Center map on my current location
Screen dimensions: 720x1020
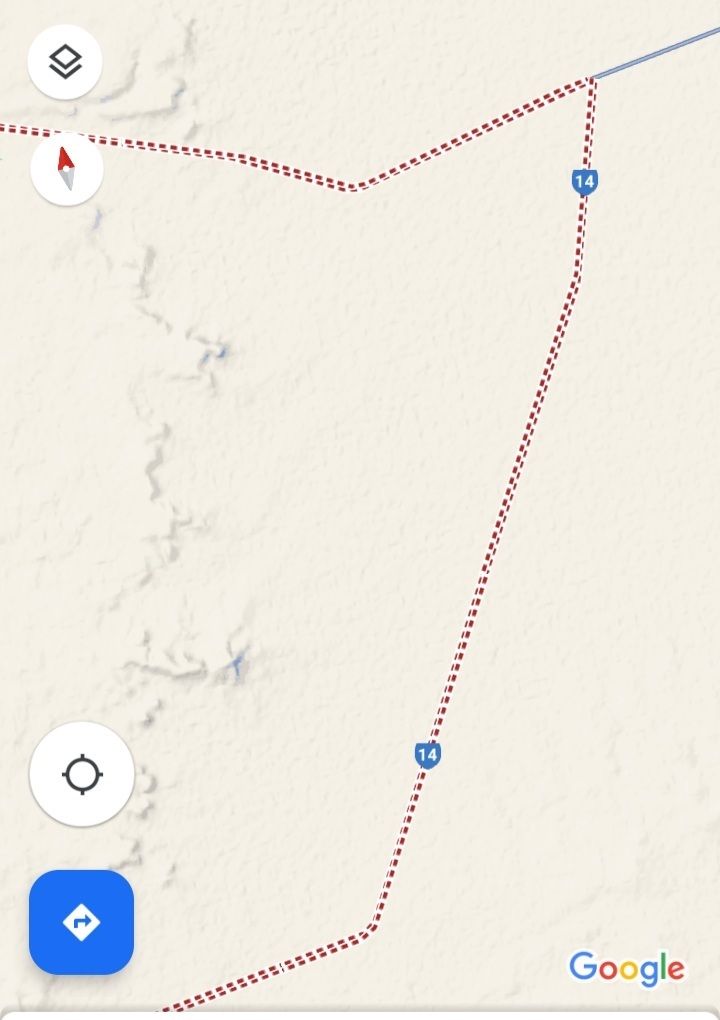[82, 774]
